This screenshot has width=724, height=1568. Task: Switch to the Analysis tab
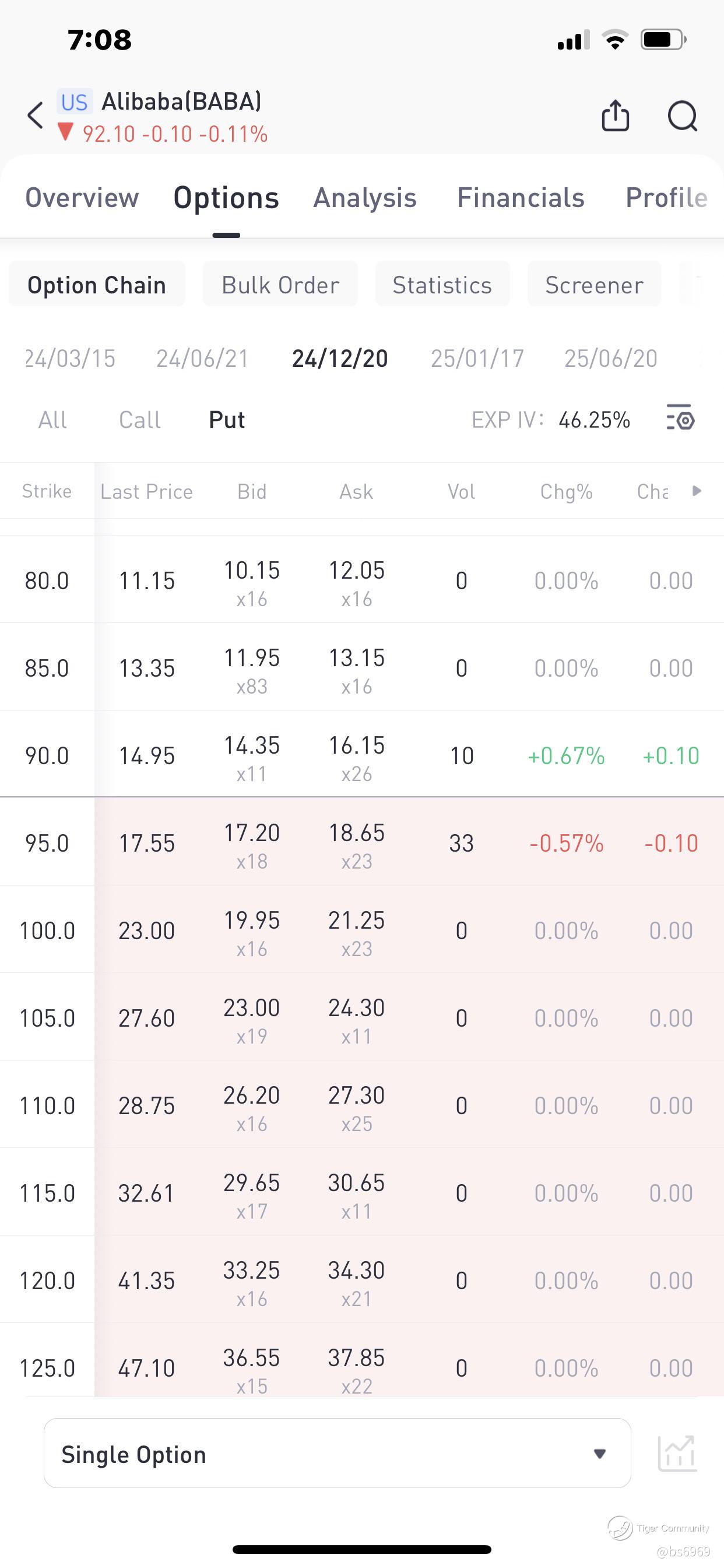click(x=364, y=198)
